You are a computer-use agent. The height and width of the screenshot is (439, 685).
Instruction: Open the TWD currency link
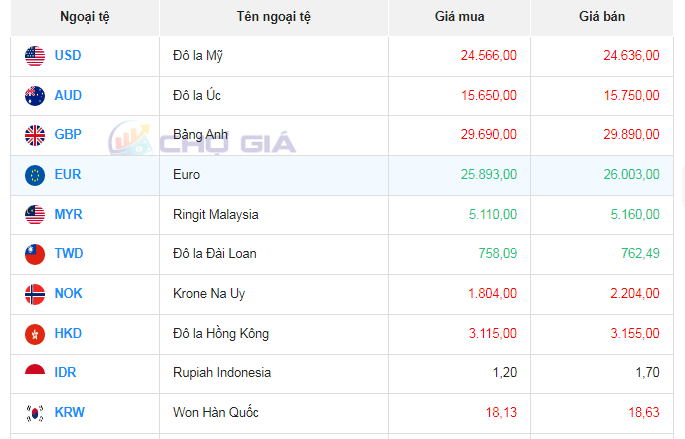click(69, 254)
